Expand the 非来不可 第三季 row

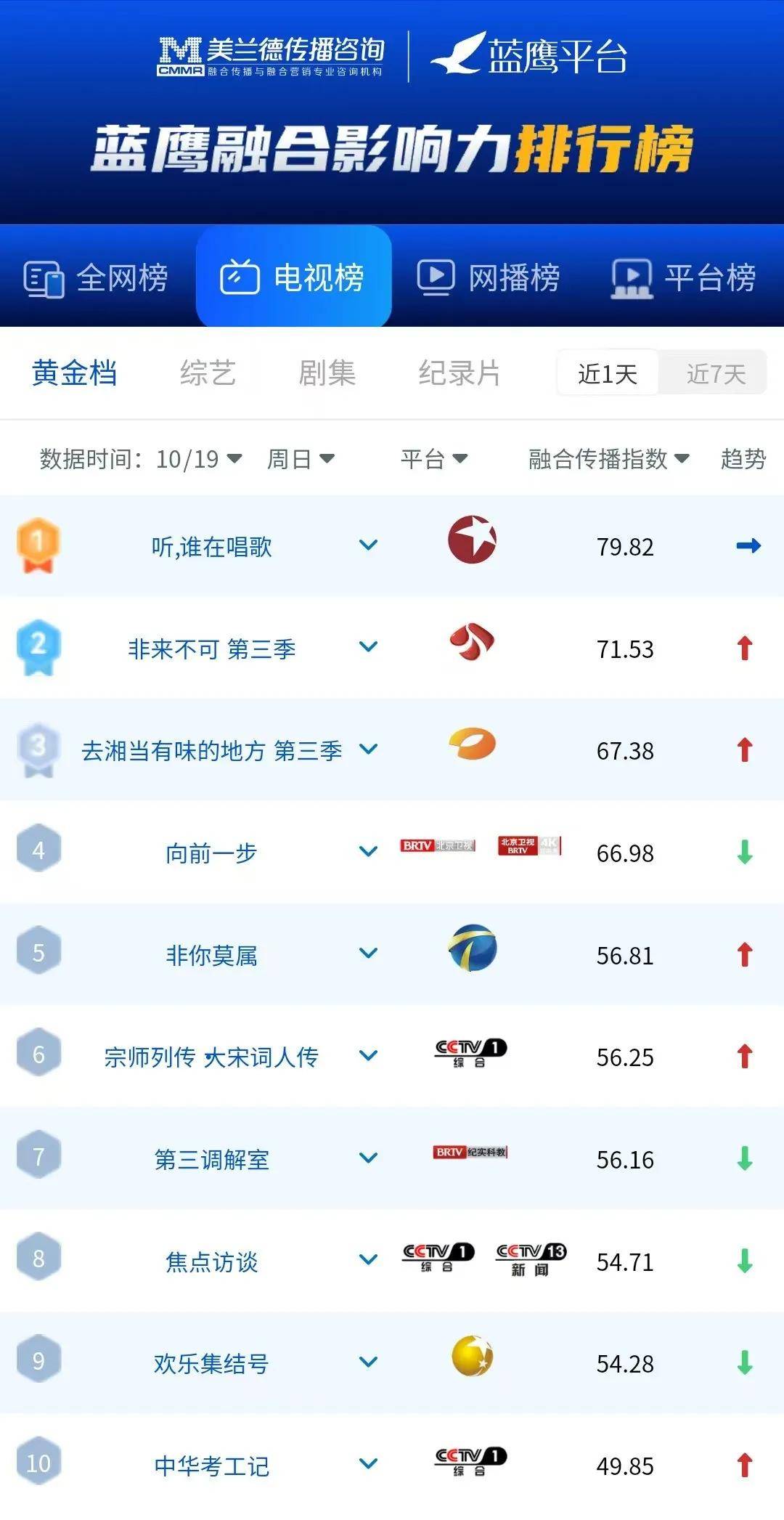(x=369, y=647)
